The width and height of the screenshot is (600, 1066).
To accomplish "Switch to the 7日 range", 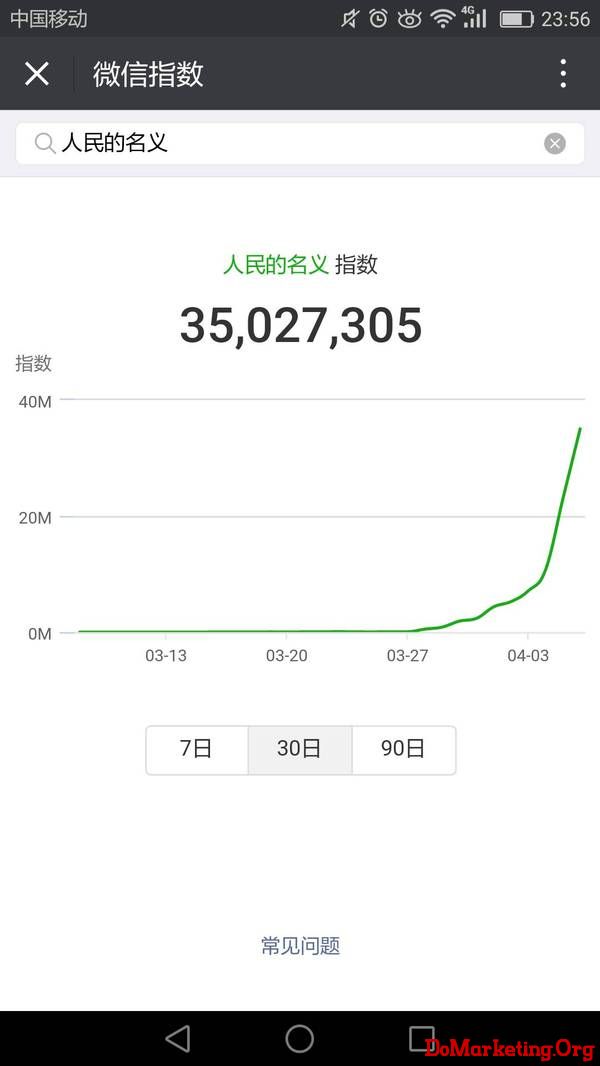I will [x=197, y=750].
